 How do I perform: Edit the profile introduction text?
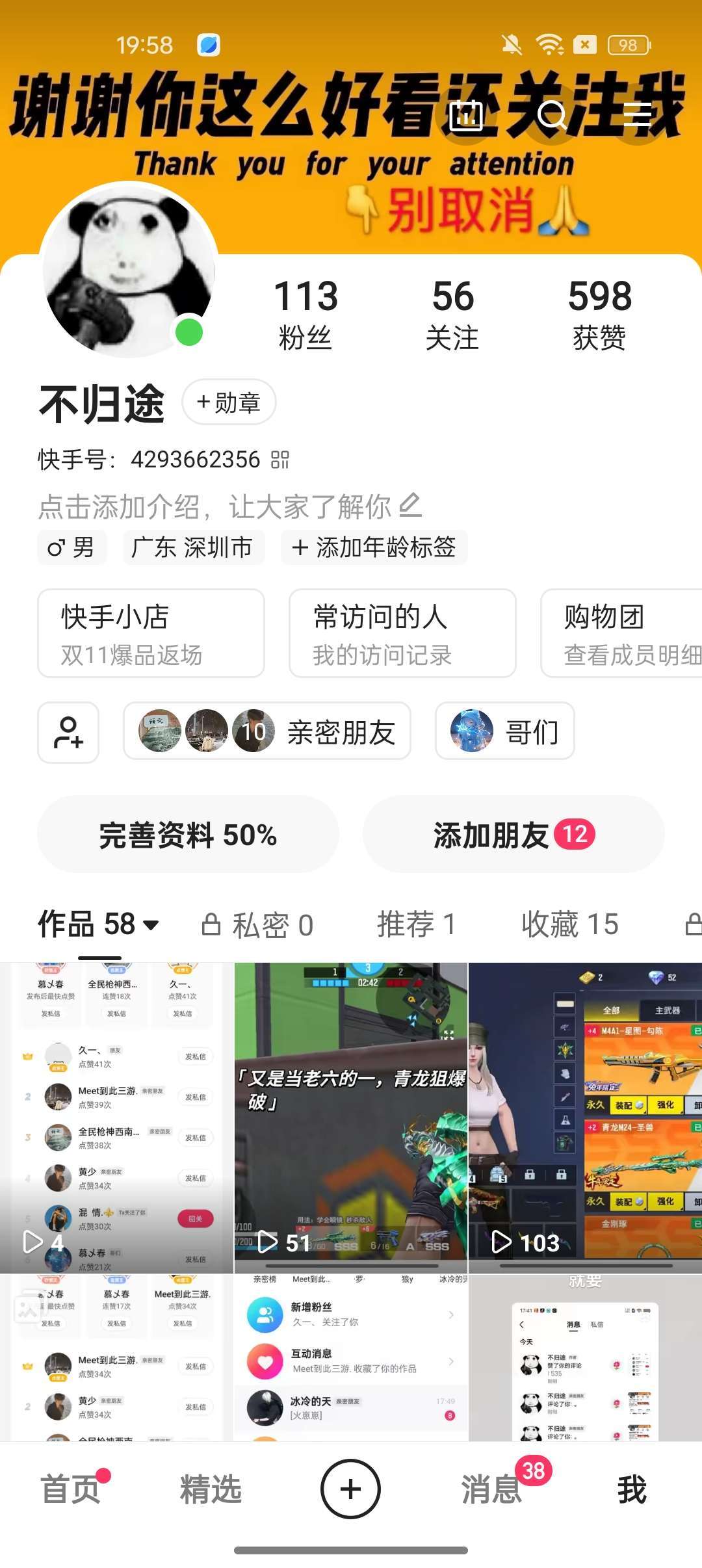(x=230, y=507)
